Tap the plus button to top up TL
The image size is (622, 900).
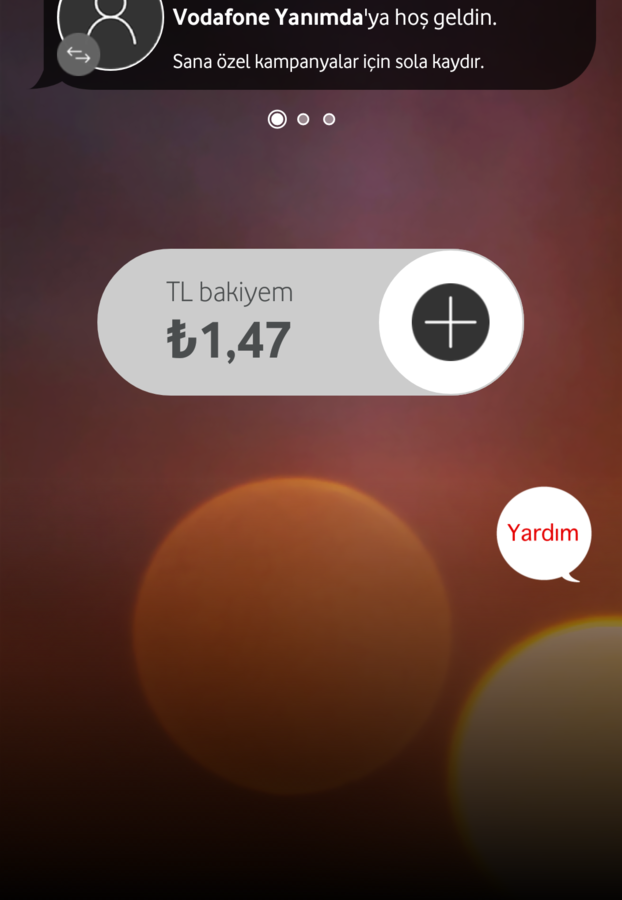tap(450, 323)
